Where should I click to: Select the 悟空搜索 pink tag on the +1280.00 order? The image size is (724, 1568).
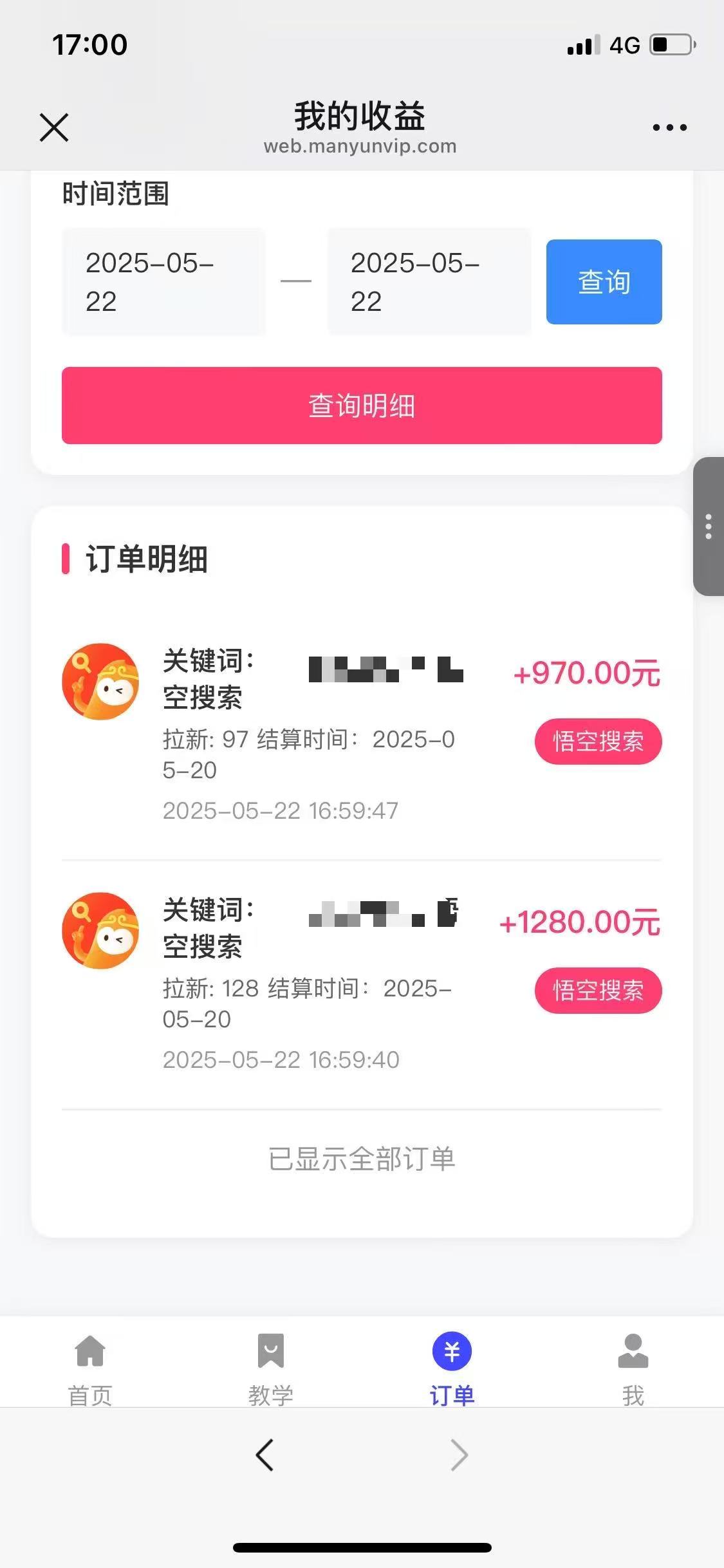(597, 991)
